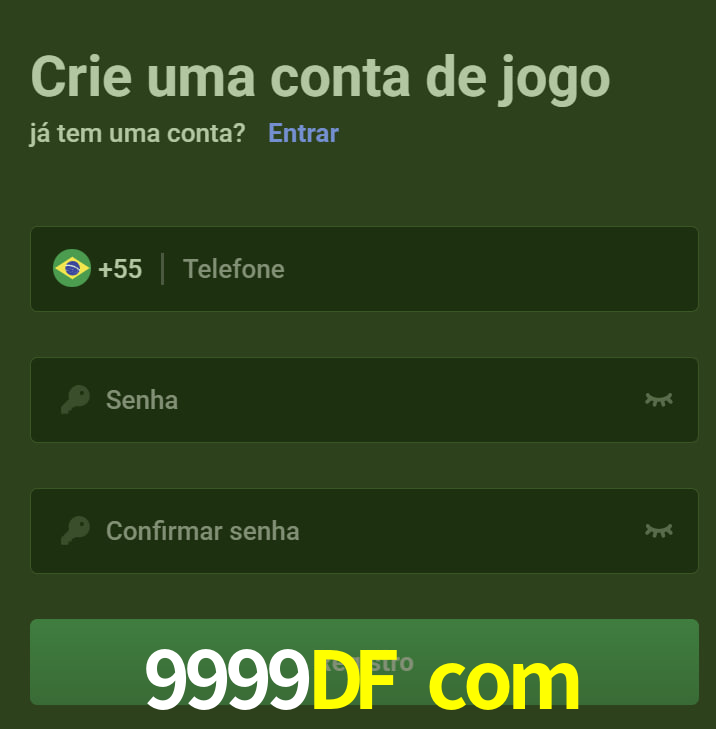
Task: Focus the Confirmar senha field
Action: click(x=360, y=531)
